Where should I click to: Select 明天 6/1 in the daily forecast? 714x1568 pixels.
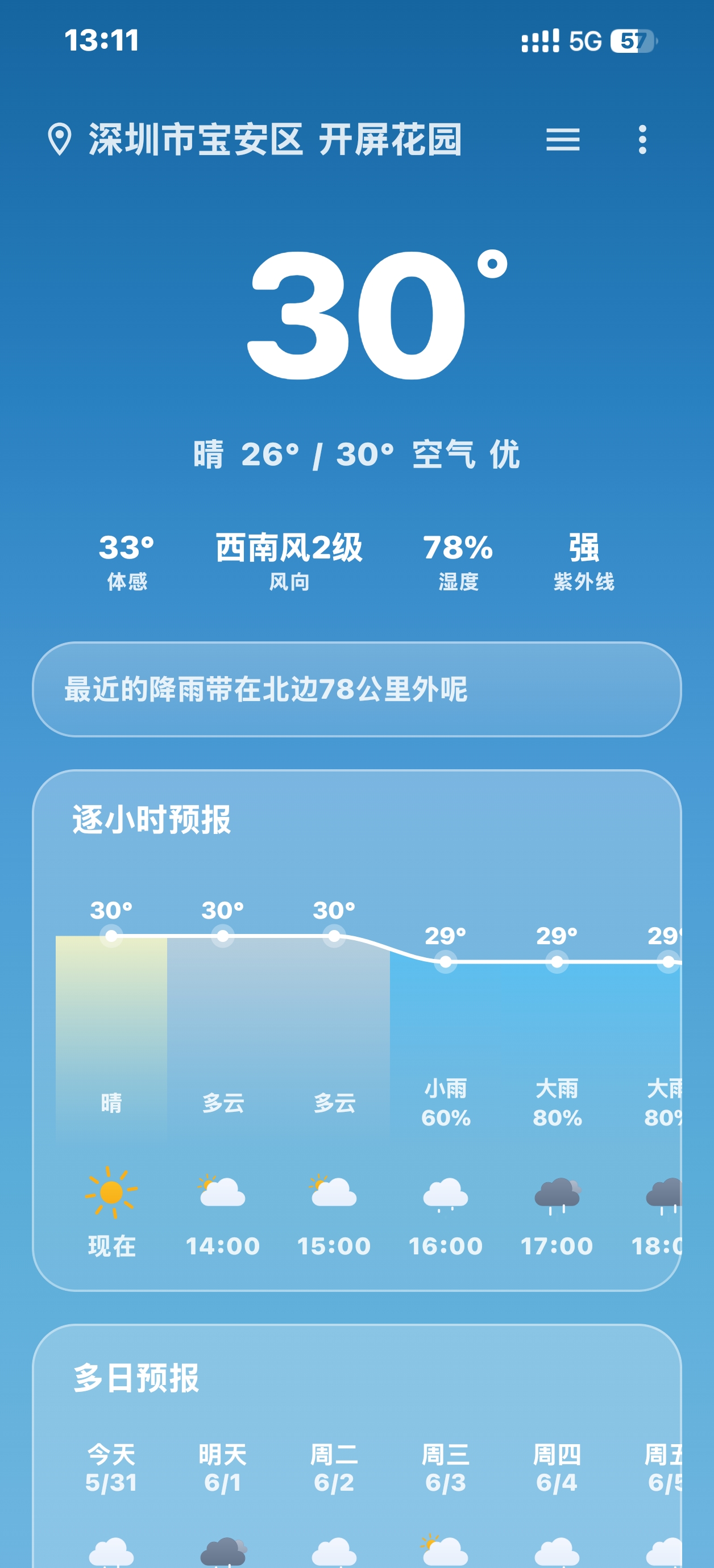[x=222, y=1468]
